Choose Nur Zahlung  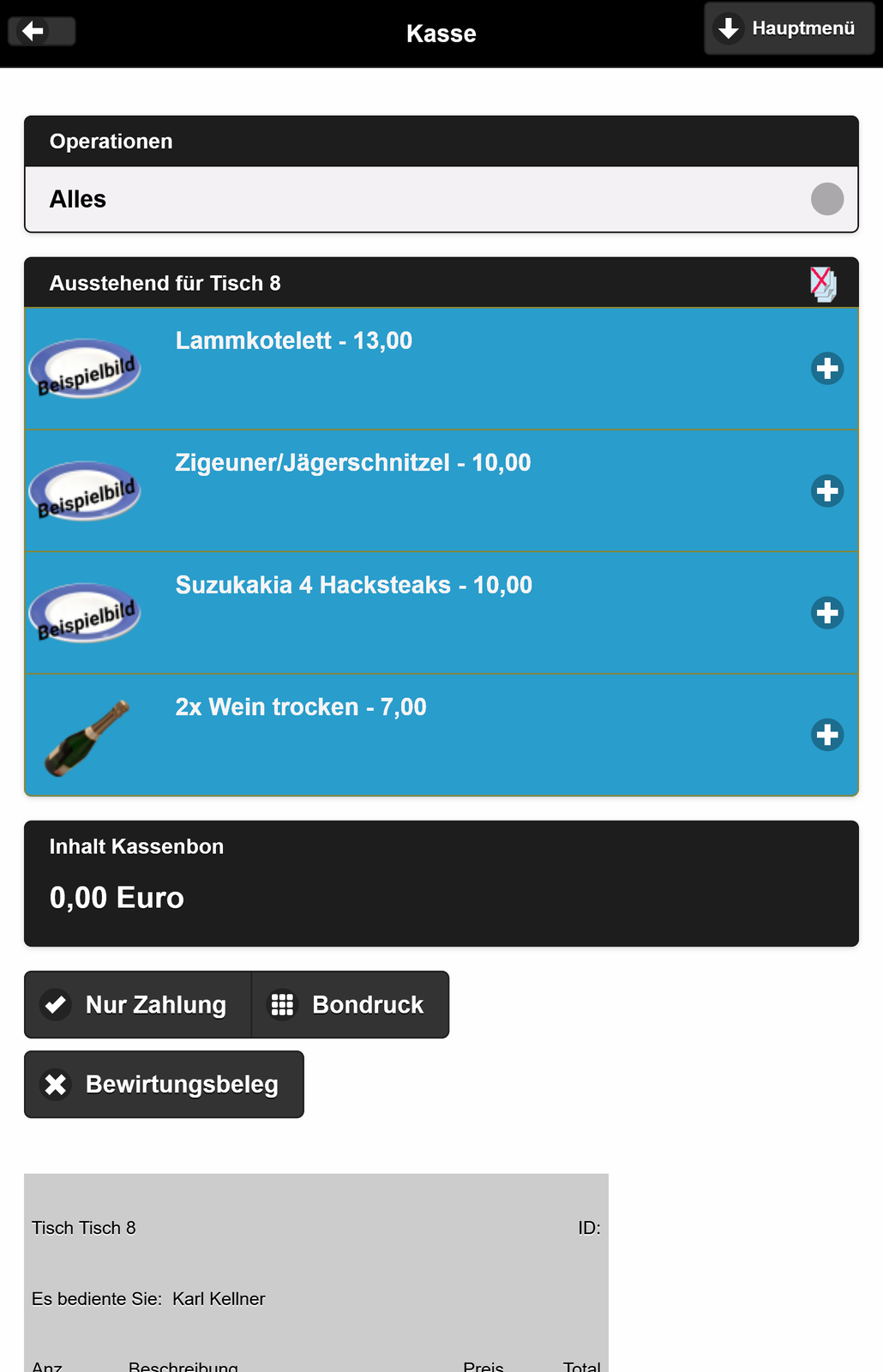138,1004
